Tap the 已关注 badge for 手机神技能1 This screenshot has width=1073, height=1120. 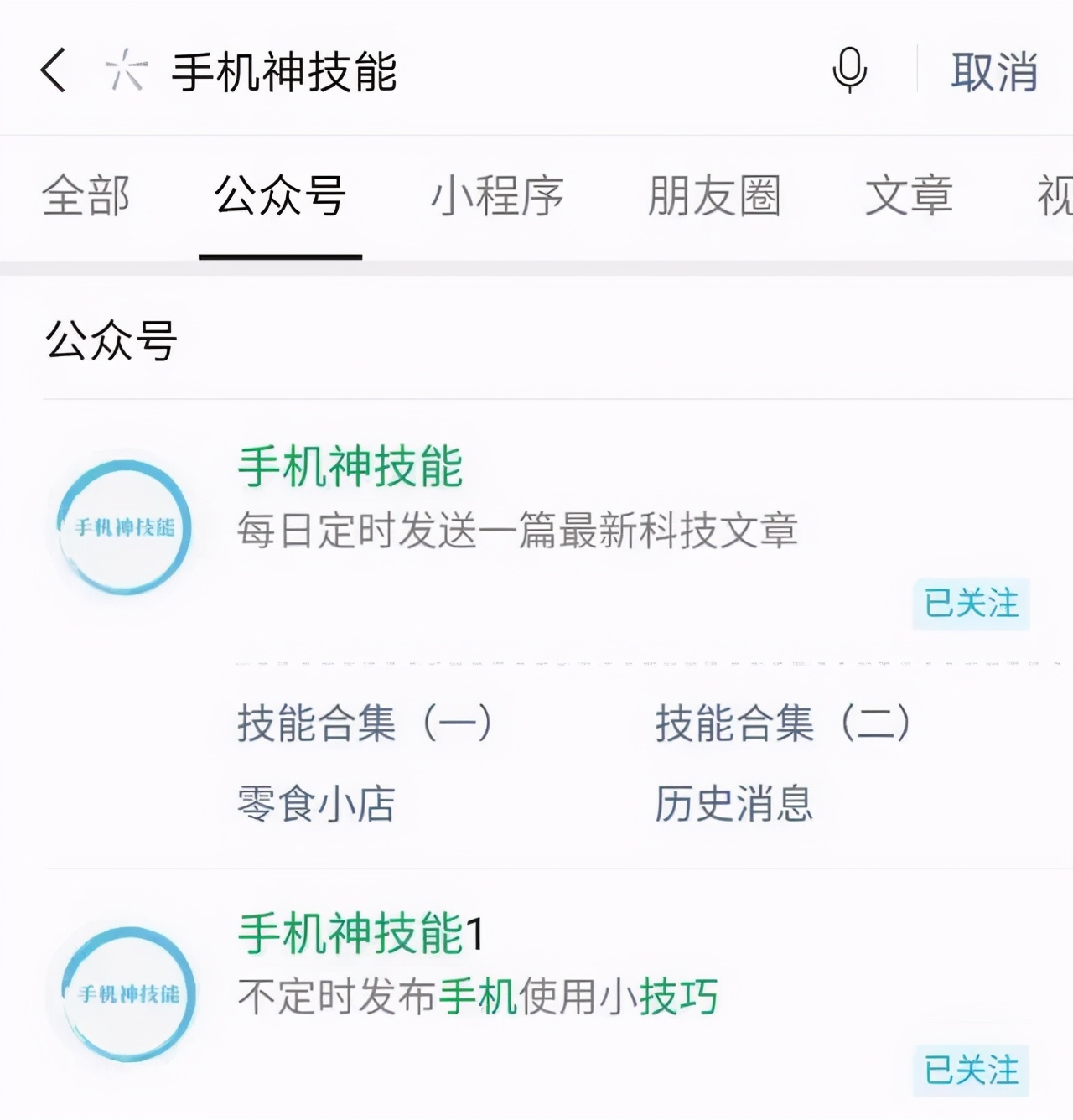coord(970,1072)
